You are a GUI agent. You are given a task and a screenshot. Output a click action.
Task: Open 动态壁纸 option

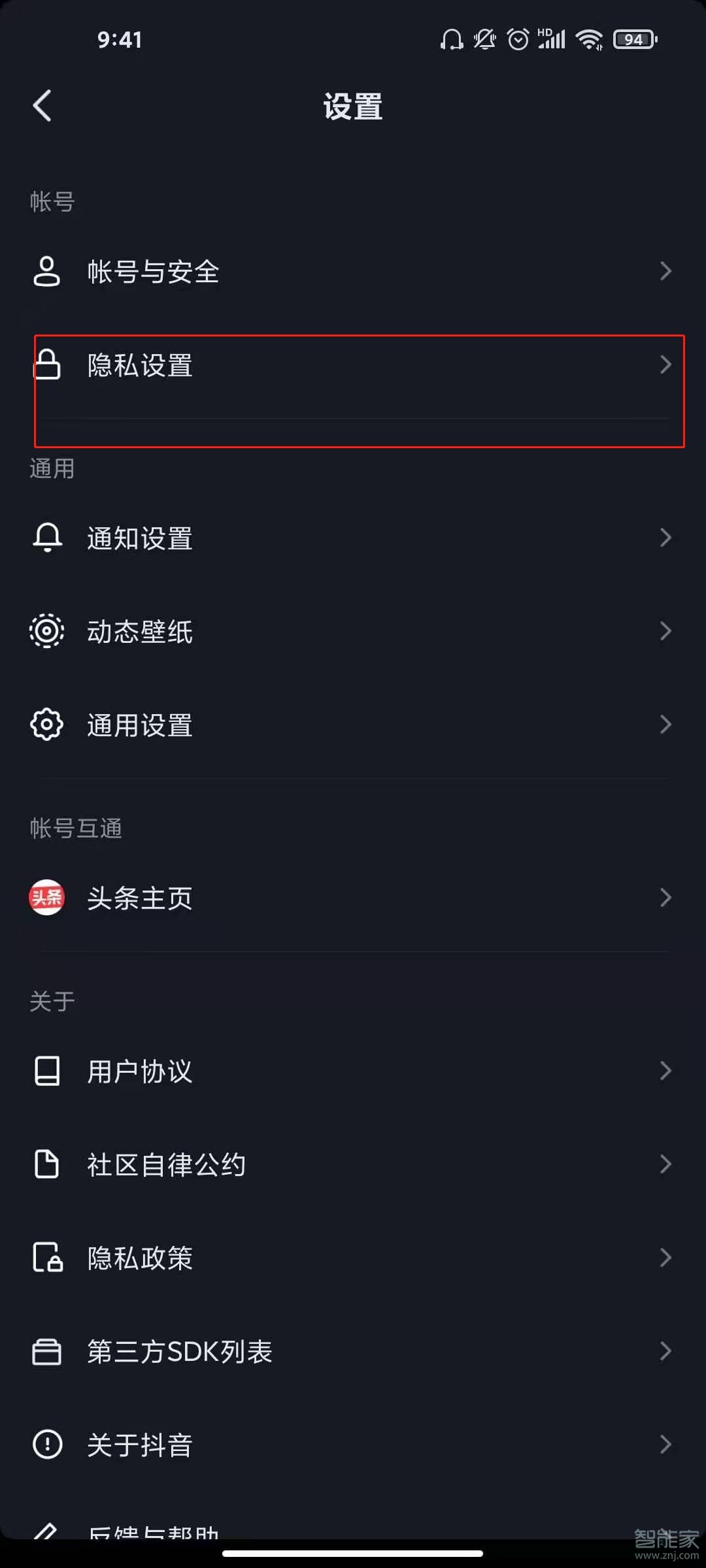353,631
